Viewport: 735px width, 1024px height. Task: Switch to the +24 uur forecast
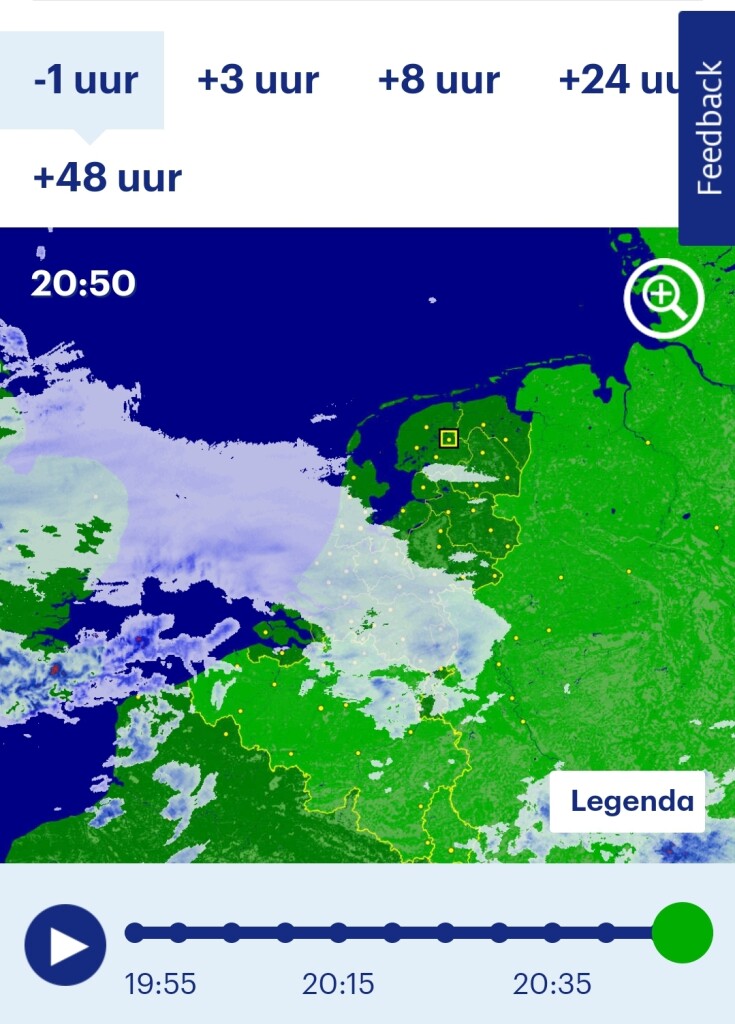(617, 80)
